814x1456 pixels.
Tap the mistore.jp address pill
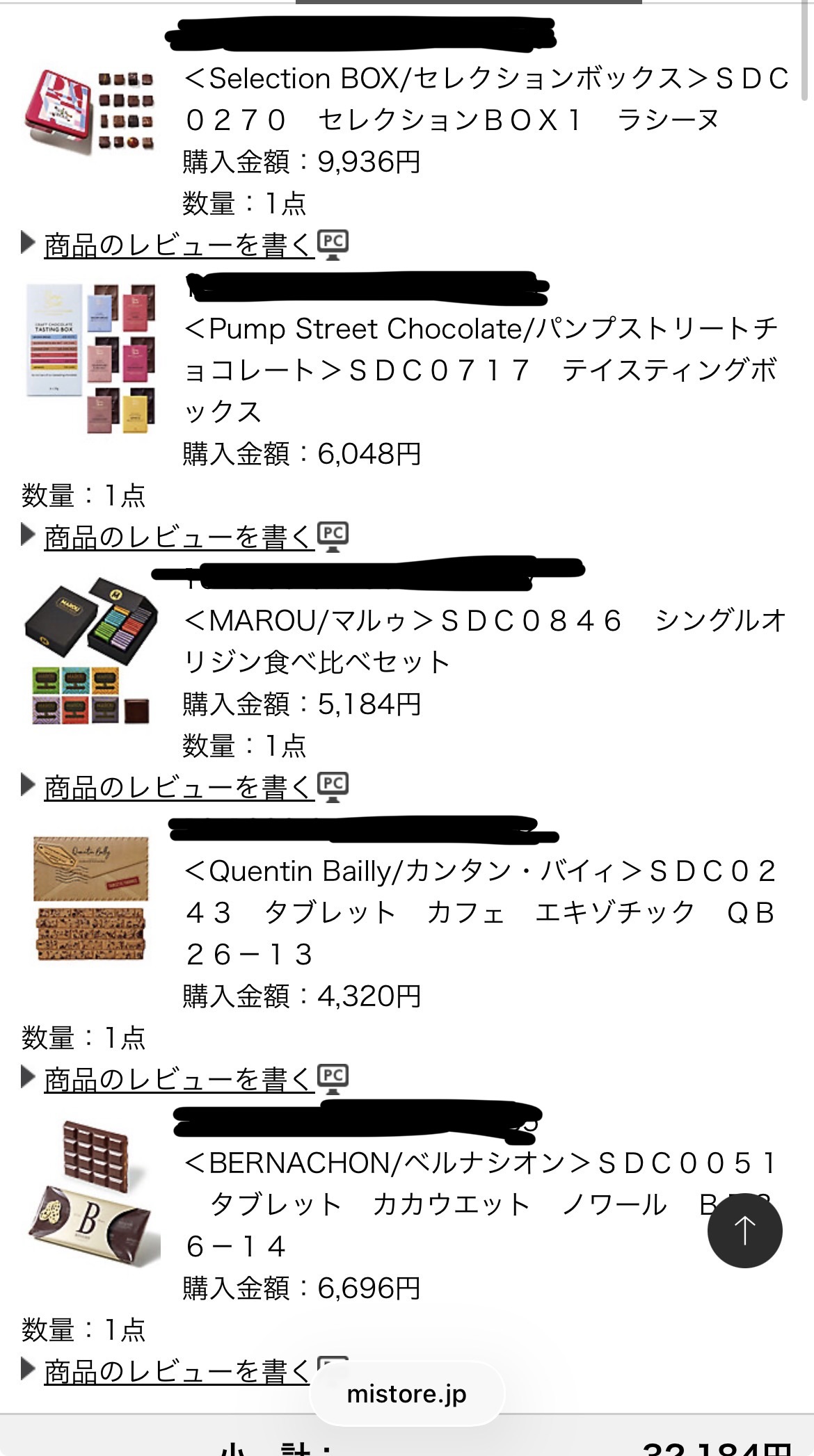(407, 1393)
